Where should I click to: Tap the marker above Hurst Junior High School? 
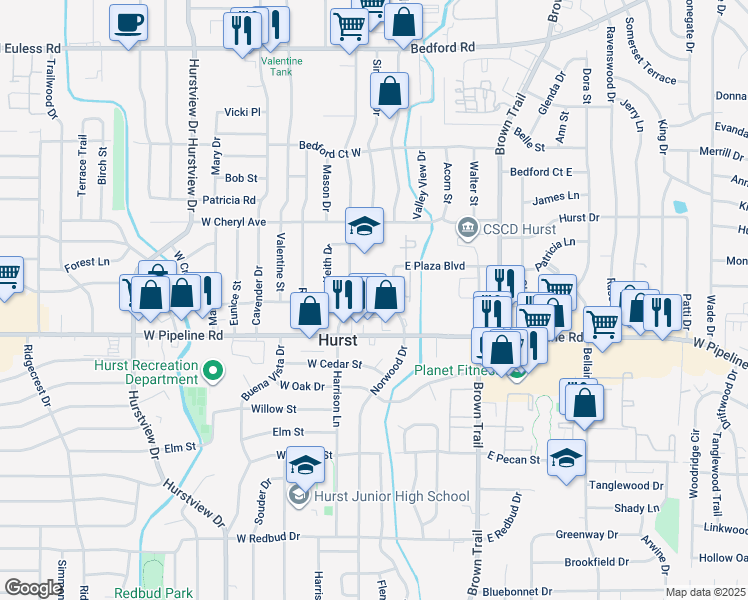tap(305, 465)
